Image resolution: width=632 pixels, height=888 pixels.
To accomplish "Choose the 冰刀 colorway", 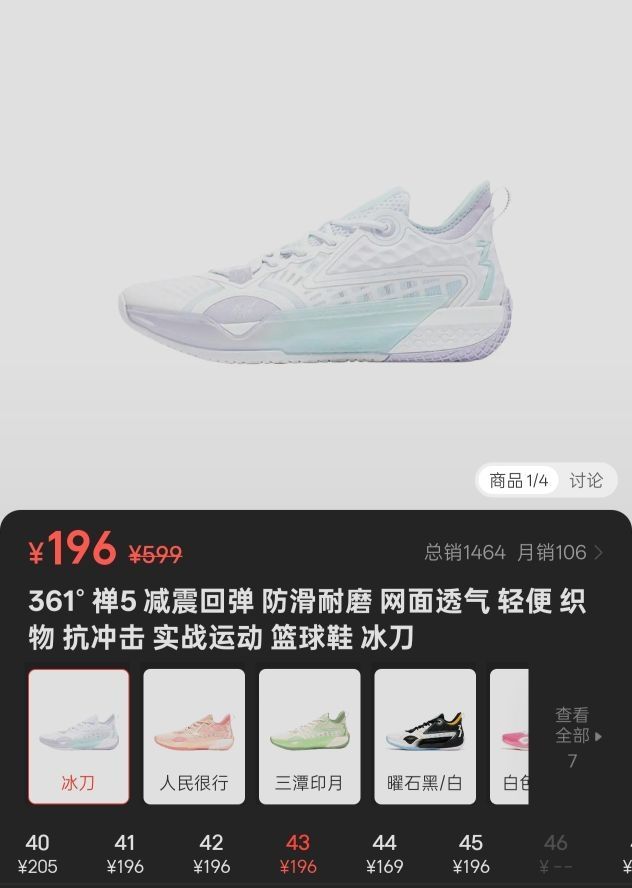I will pos(79,736).
